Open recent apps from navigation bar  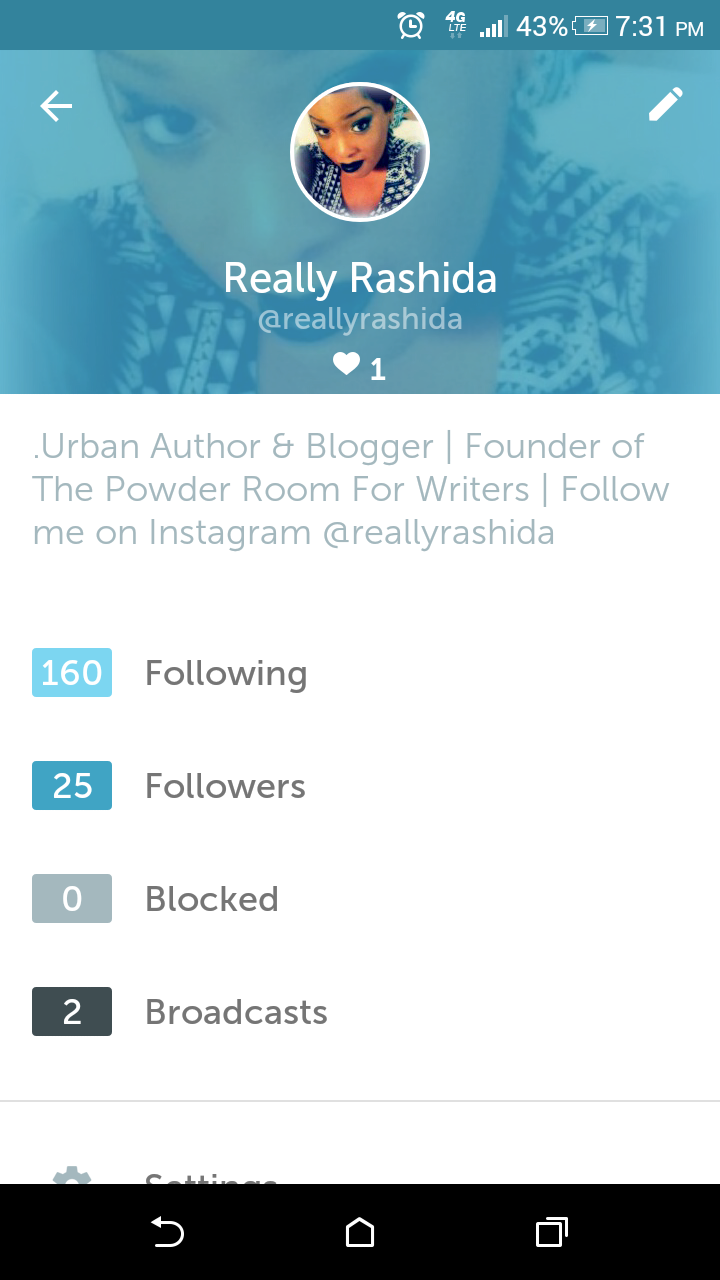[551, 1232]
